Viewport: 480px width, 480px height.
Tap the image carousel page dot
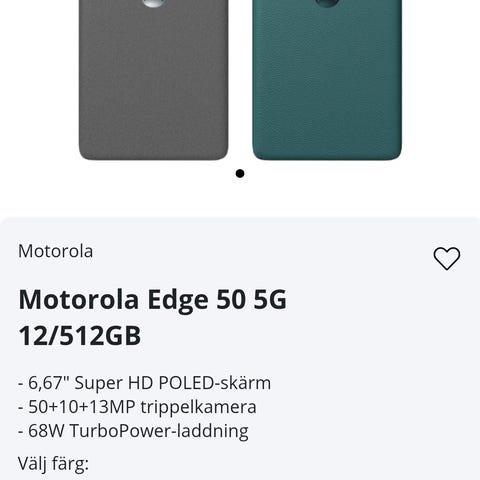pos(240,173)
